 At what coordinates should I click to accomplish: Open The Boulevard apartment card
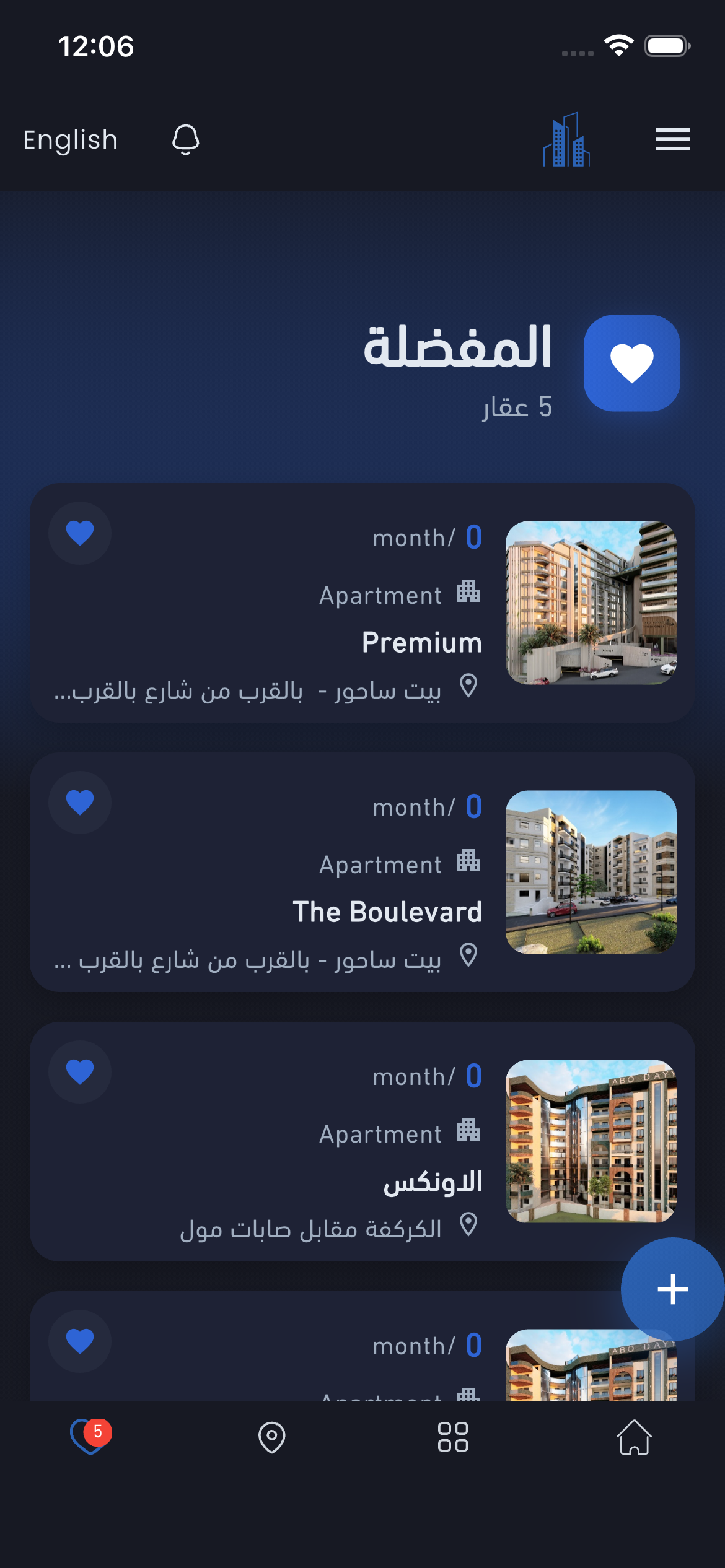pos(387,912)
